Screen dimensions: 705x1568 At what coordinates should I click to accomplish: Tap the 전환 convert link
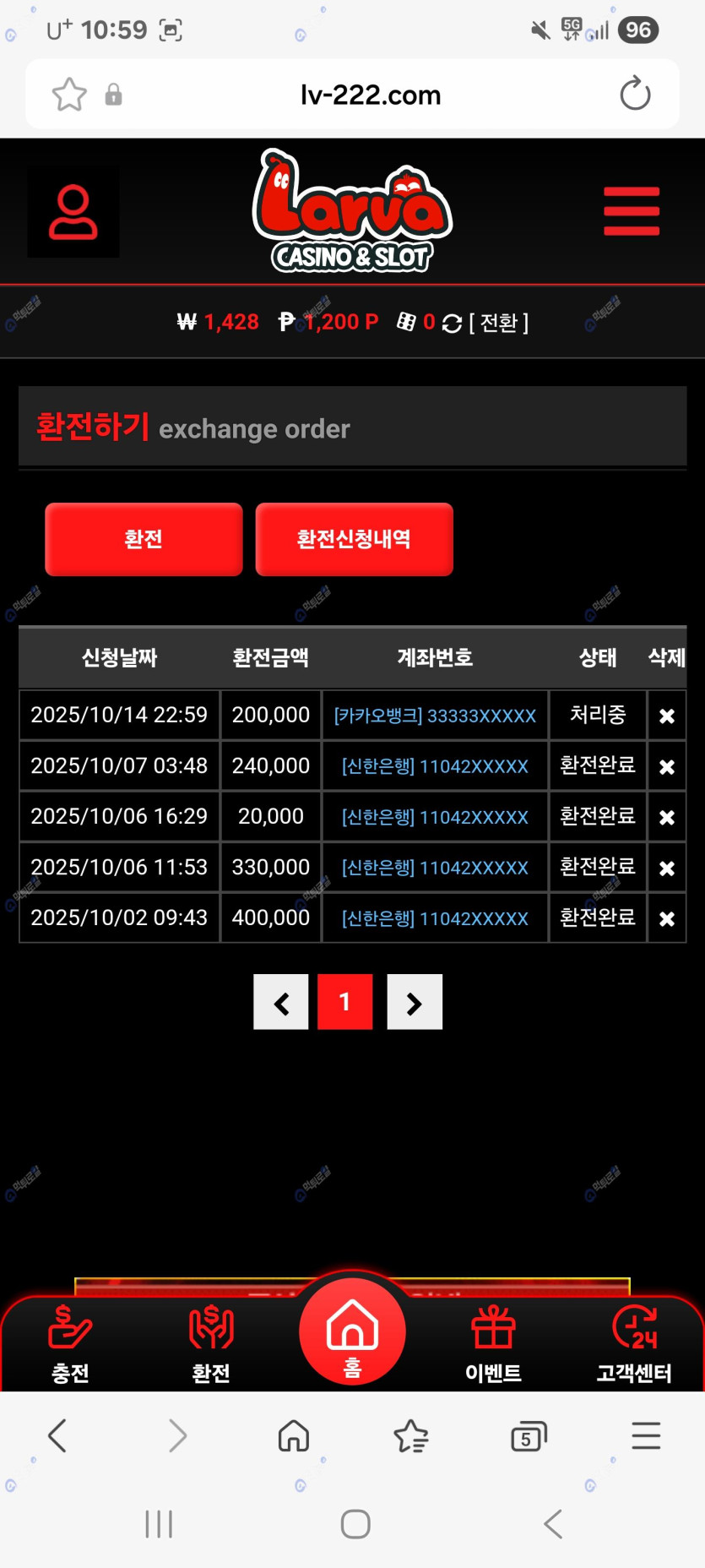(498, 323)
